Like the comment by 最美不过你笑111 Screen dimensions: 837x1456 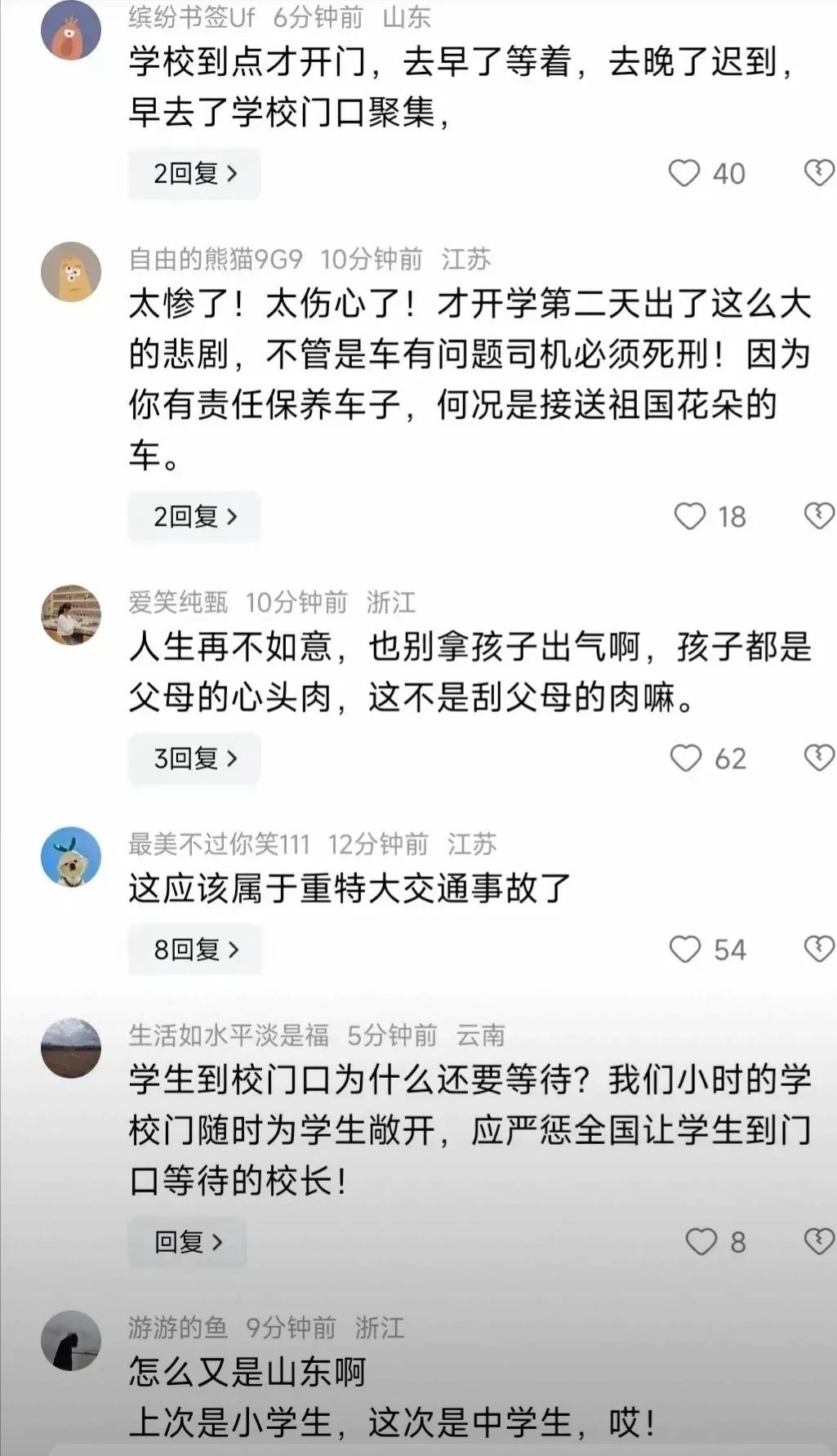tap(685, 949)
